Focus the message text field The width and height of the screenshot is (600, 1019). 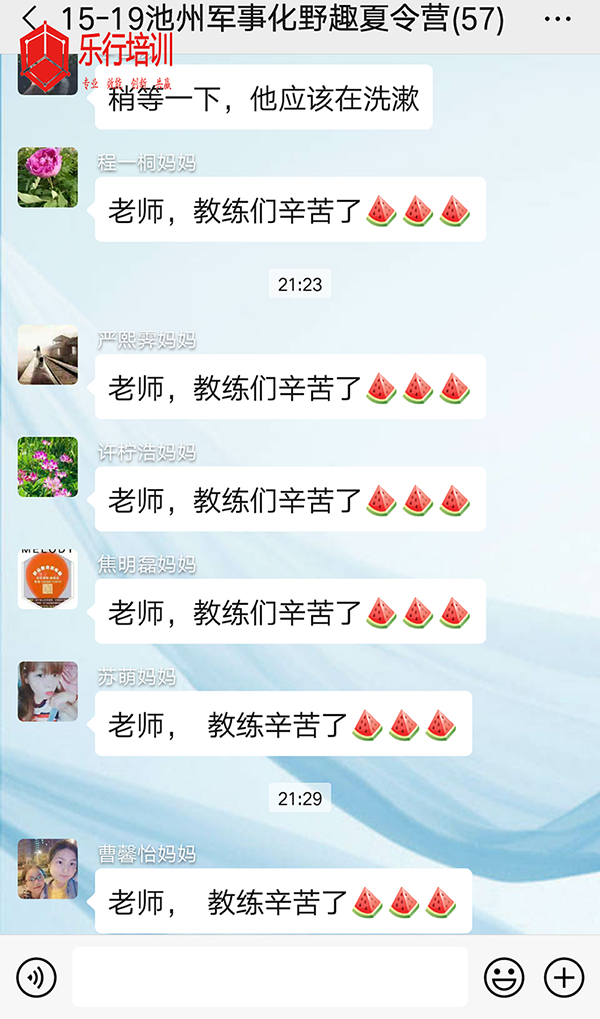tap(270, 976)
